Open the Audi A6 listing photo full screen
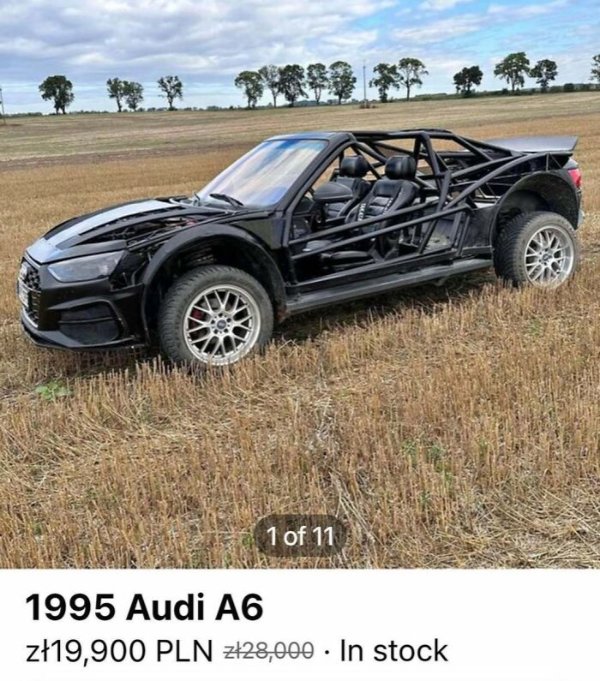600x681 pixels. tap(300, 280)
